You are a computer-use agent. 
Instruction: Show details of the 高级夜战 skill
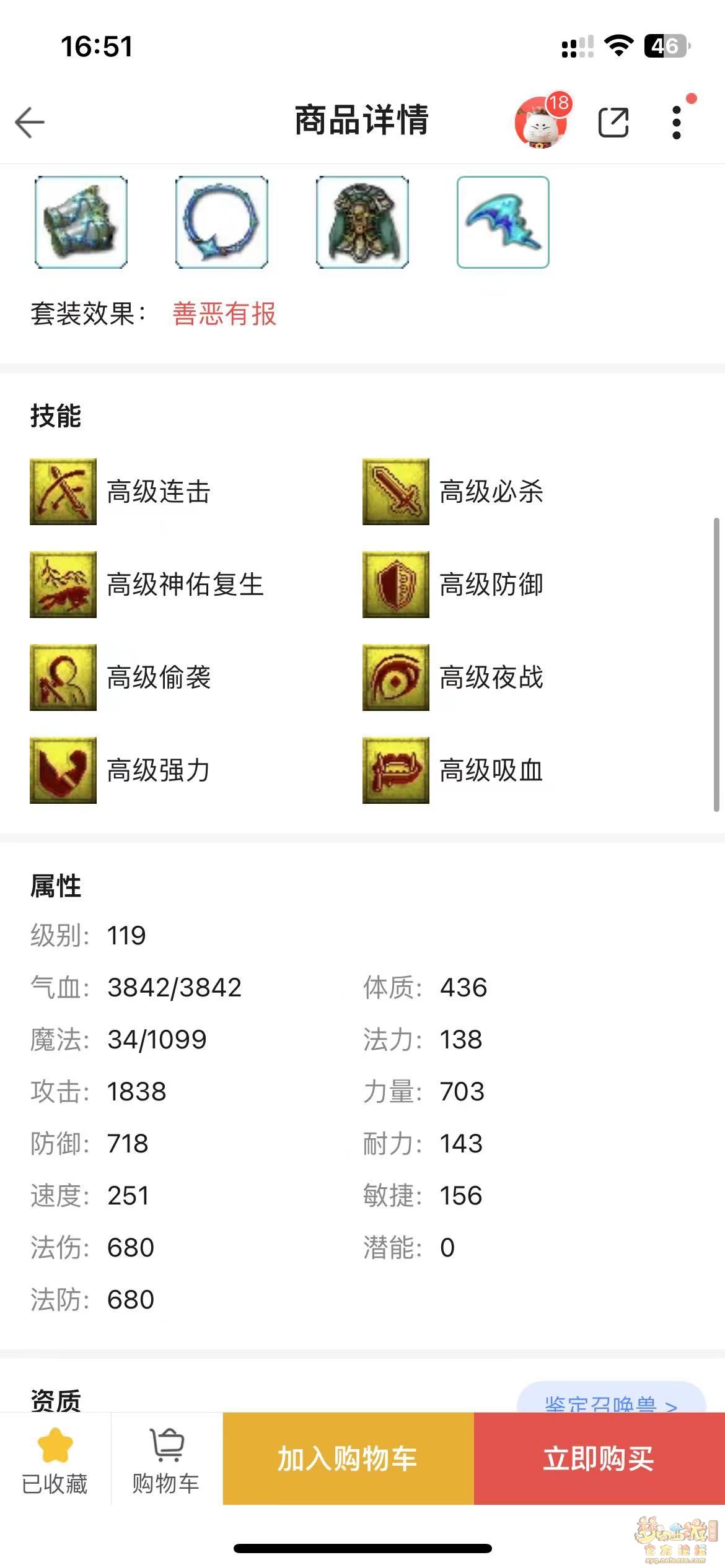396,677
